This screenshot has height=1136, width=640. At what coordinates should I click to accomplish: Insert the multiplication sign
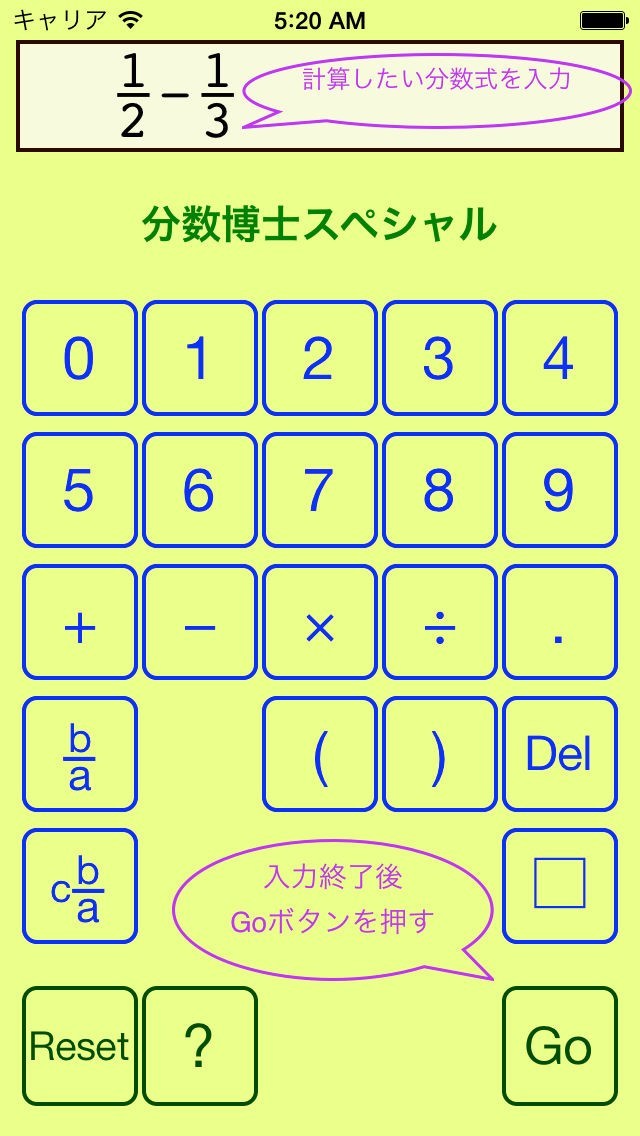[319, 622]
